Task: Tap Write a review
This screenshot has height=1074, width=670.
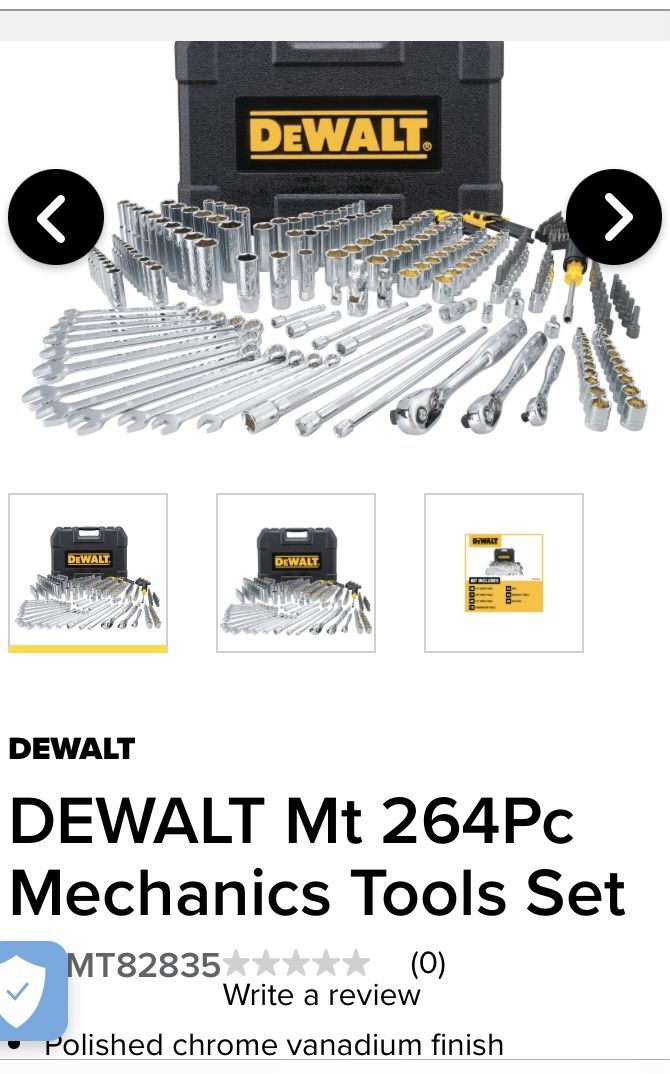Action: [321, 995]
